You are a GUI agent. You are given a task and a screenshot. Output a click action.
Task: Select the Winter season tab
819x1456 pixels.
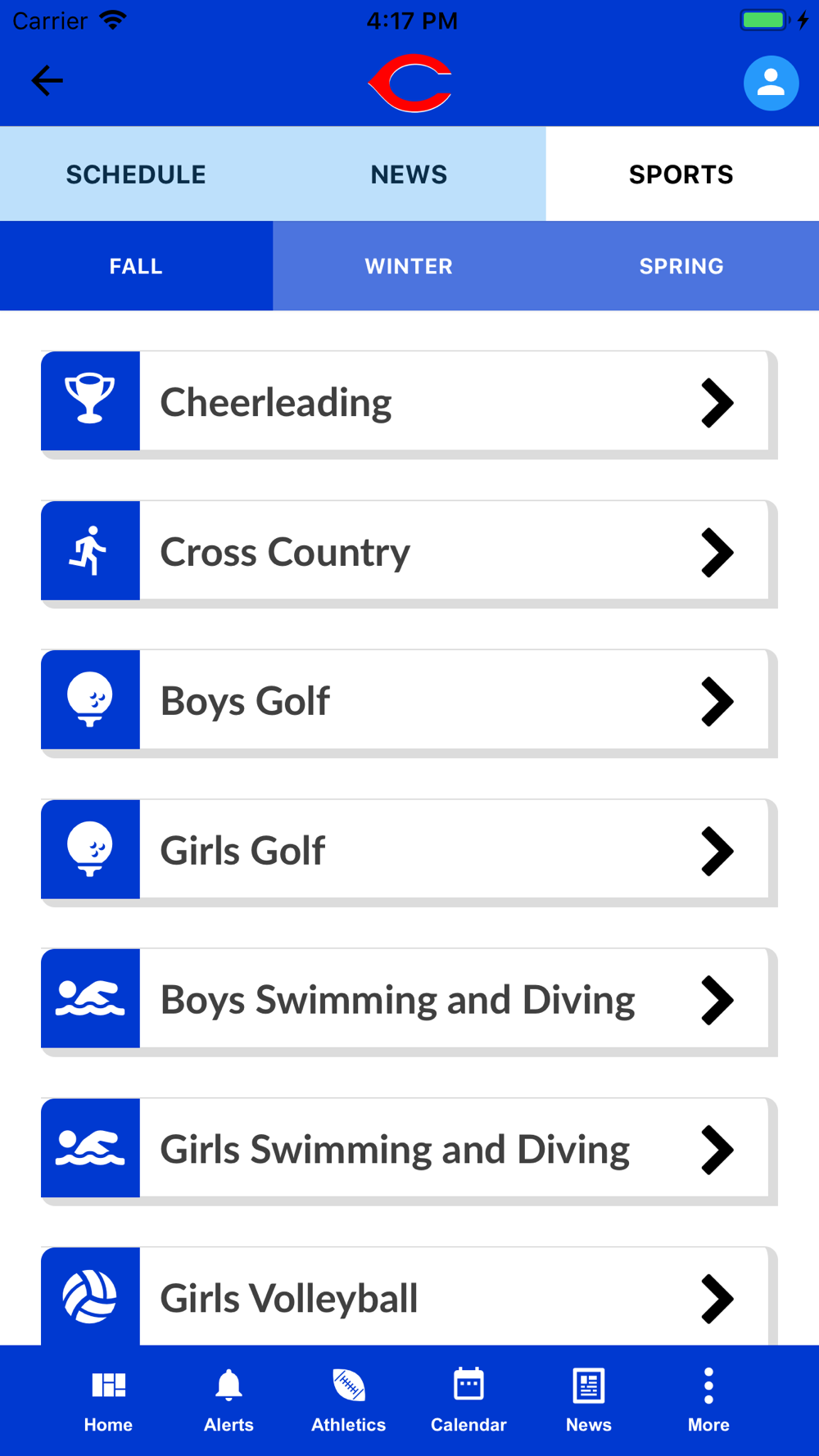point(409,266)
